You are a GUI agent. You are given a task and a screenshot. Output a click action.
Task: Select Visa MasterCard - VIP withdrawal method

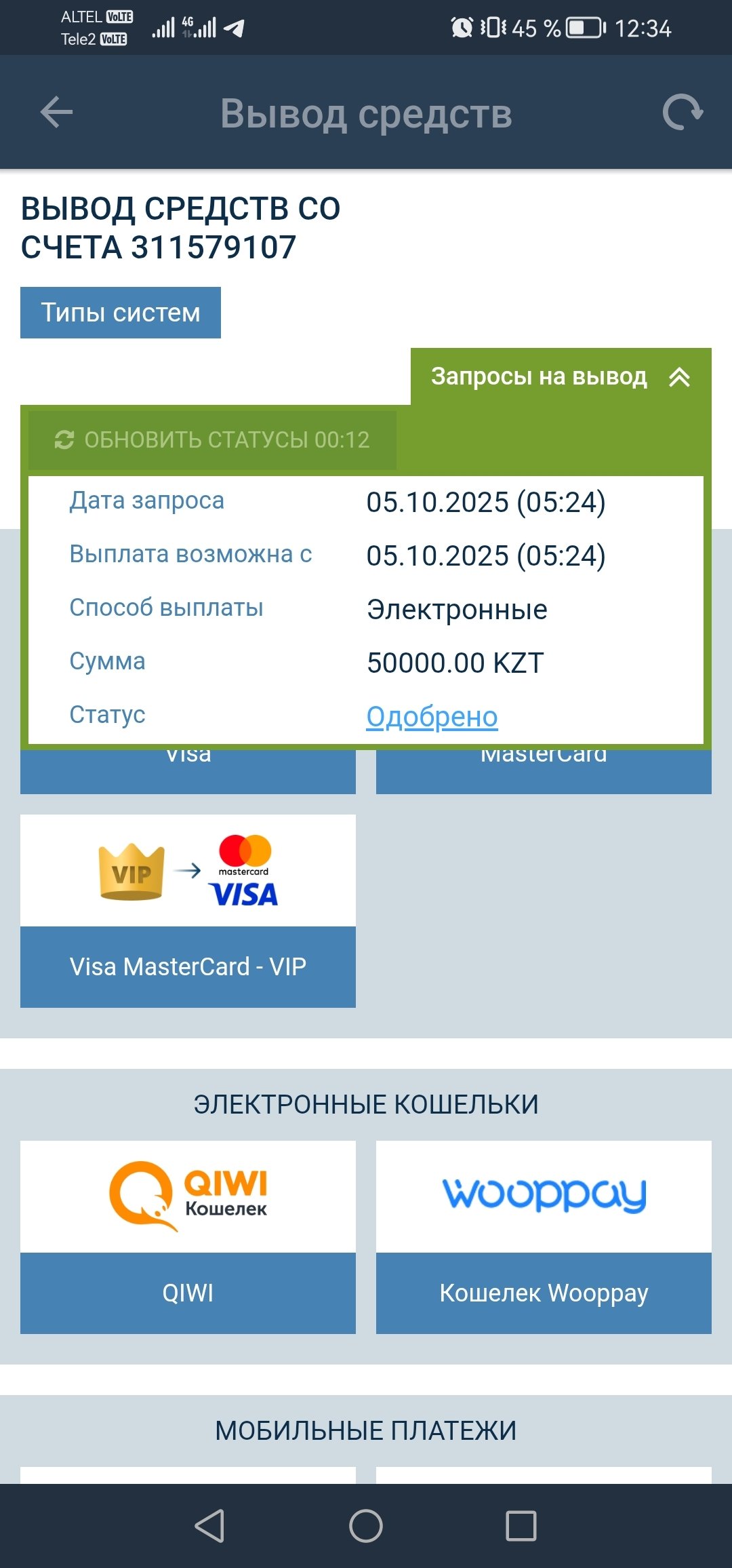click(188, 910)
